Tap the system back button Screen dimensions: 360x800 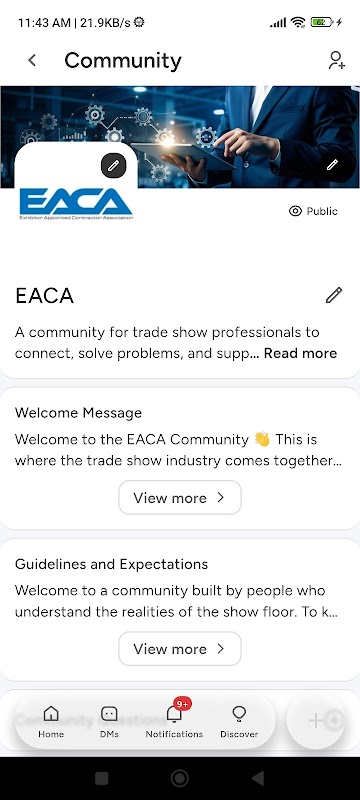(x=258, y=778)
